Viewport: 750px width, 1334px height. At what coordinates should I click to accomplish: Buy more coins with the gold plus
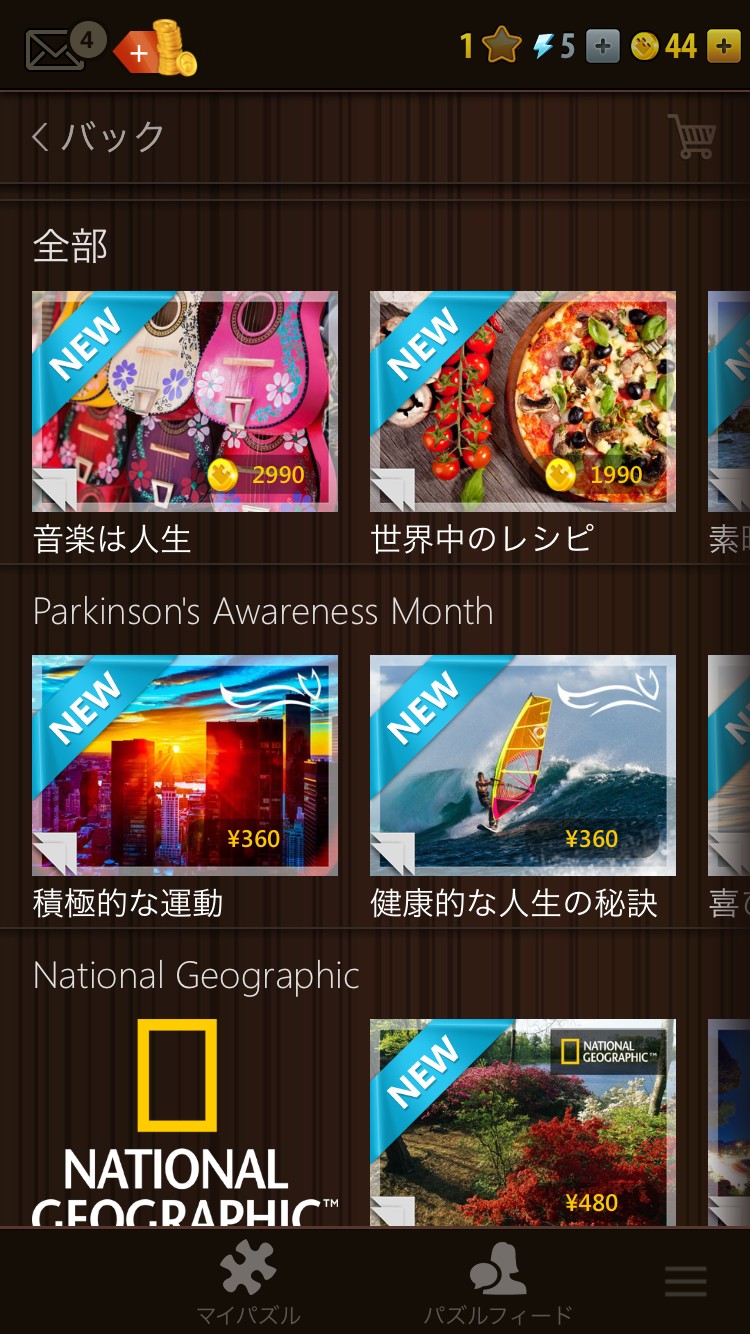click(x=723, y=46)
